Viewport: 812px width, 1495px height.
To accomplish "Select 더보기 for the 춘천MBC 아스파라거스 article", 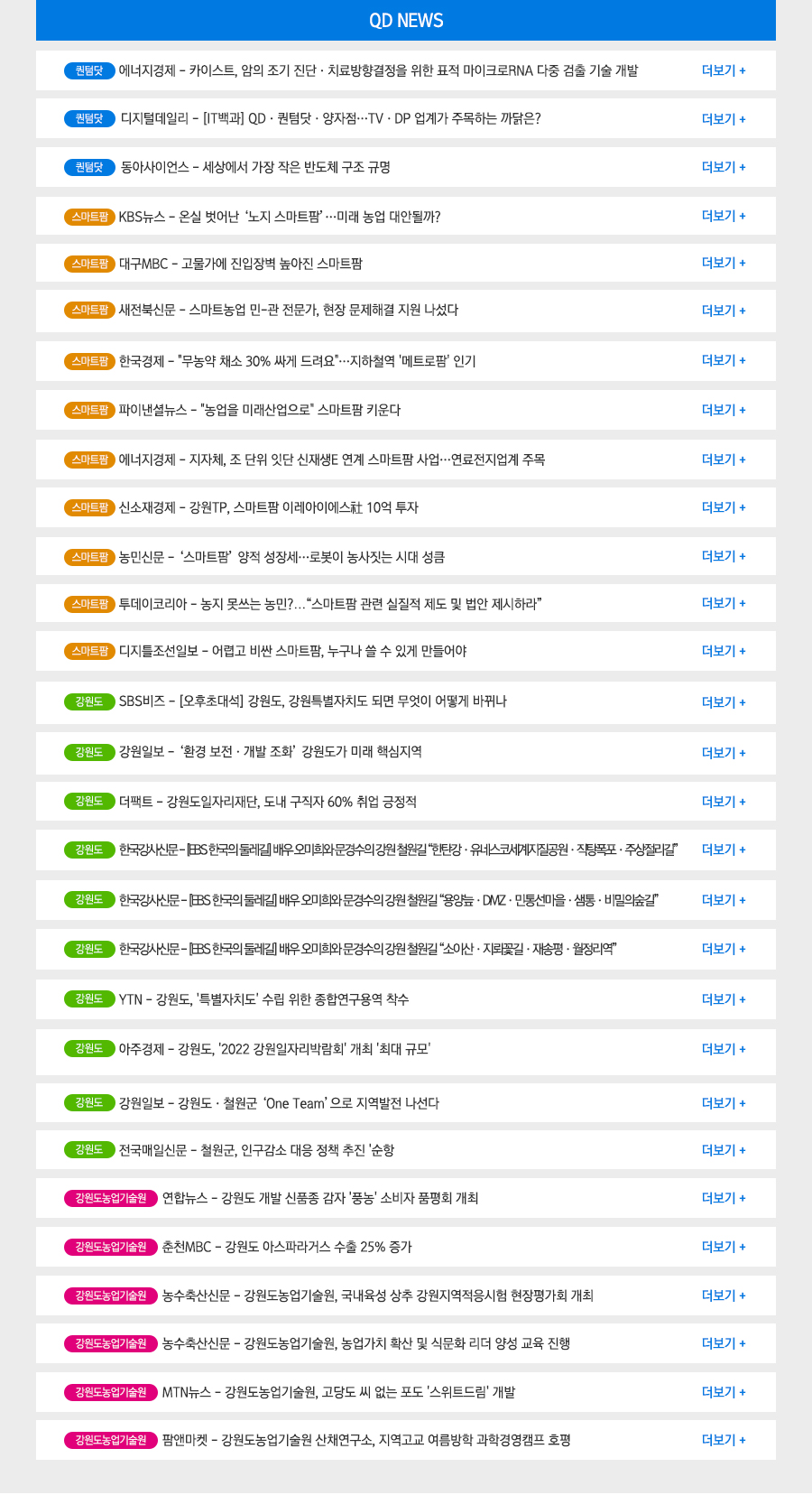I will [724, 1247].
